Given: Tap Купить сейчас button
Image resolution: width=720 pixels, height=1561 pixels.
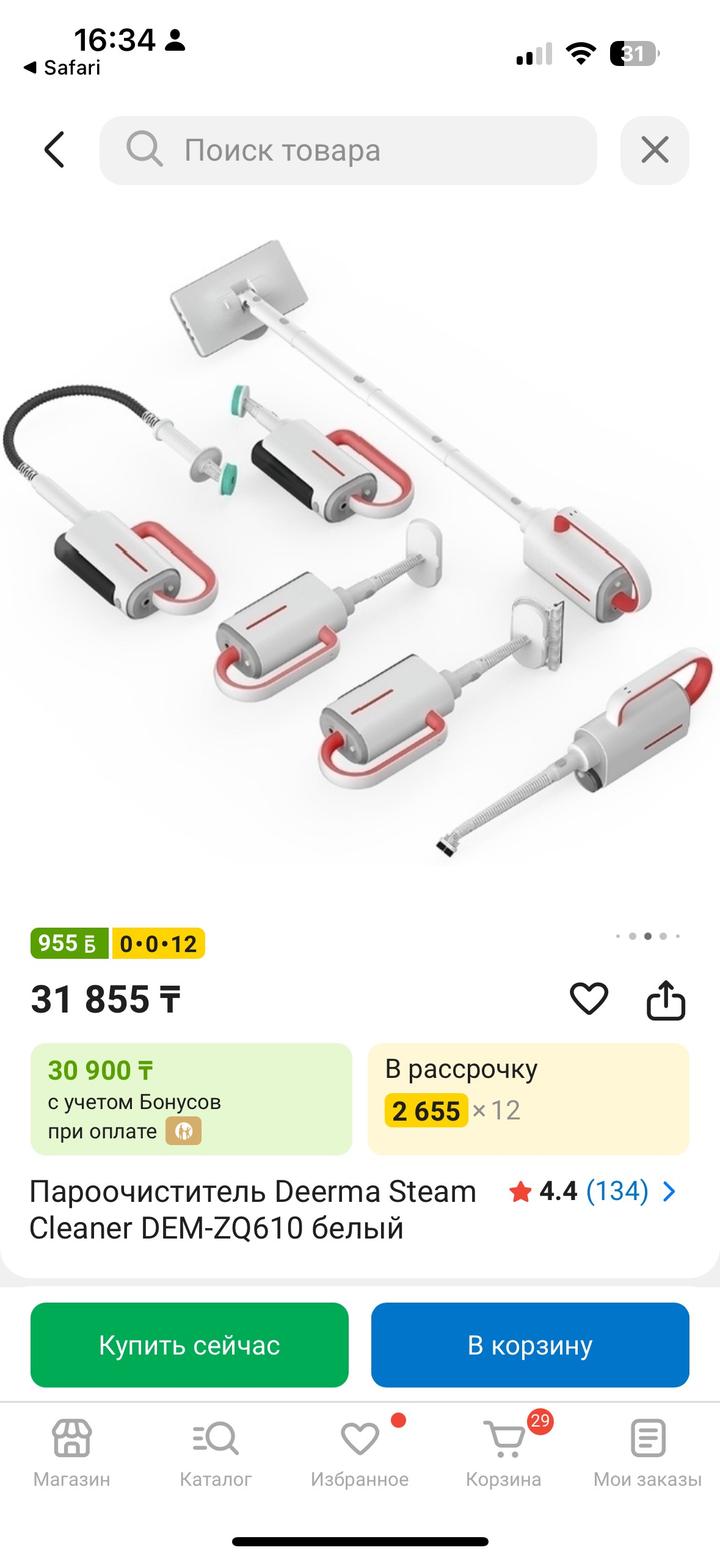Looking at the screenshot, I should click(189, 1345).
